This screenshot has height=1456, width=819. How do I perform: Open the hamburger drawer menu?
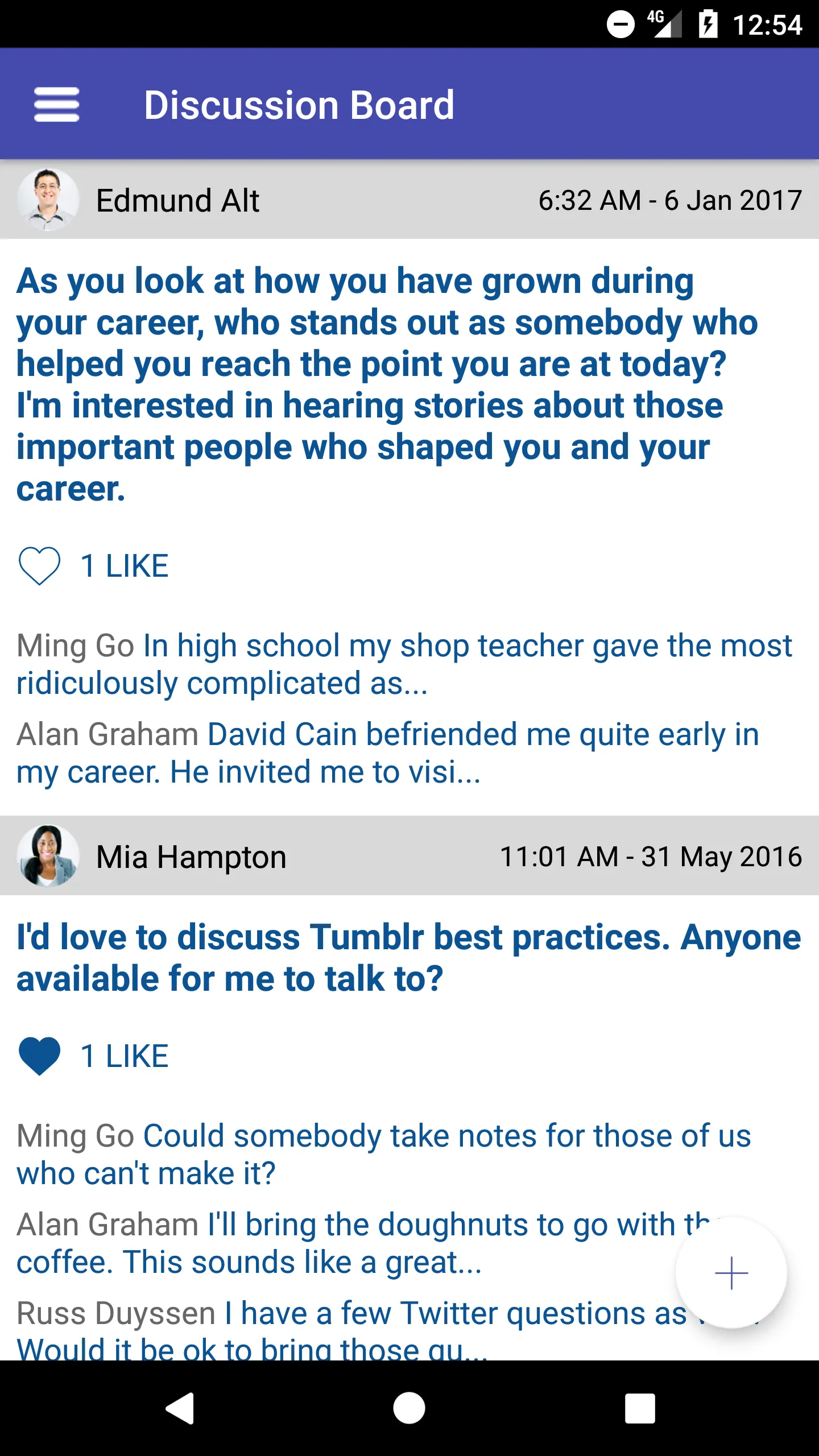point(56,105)
